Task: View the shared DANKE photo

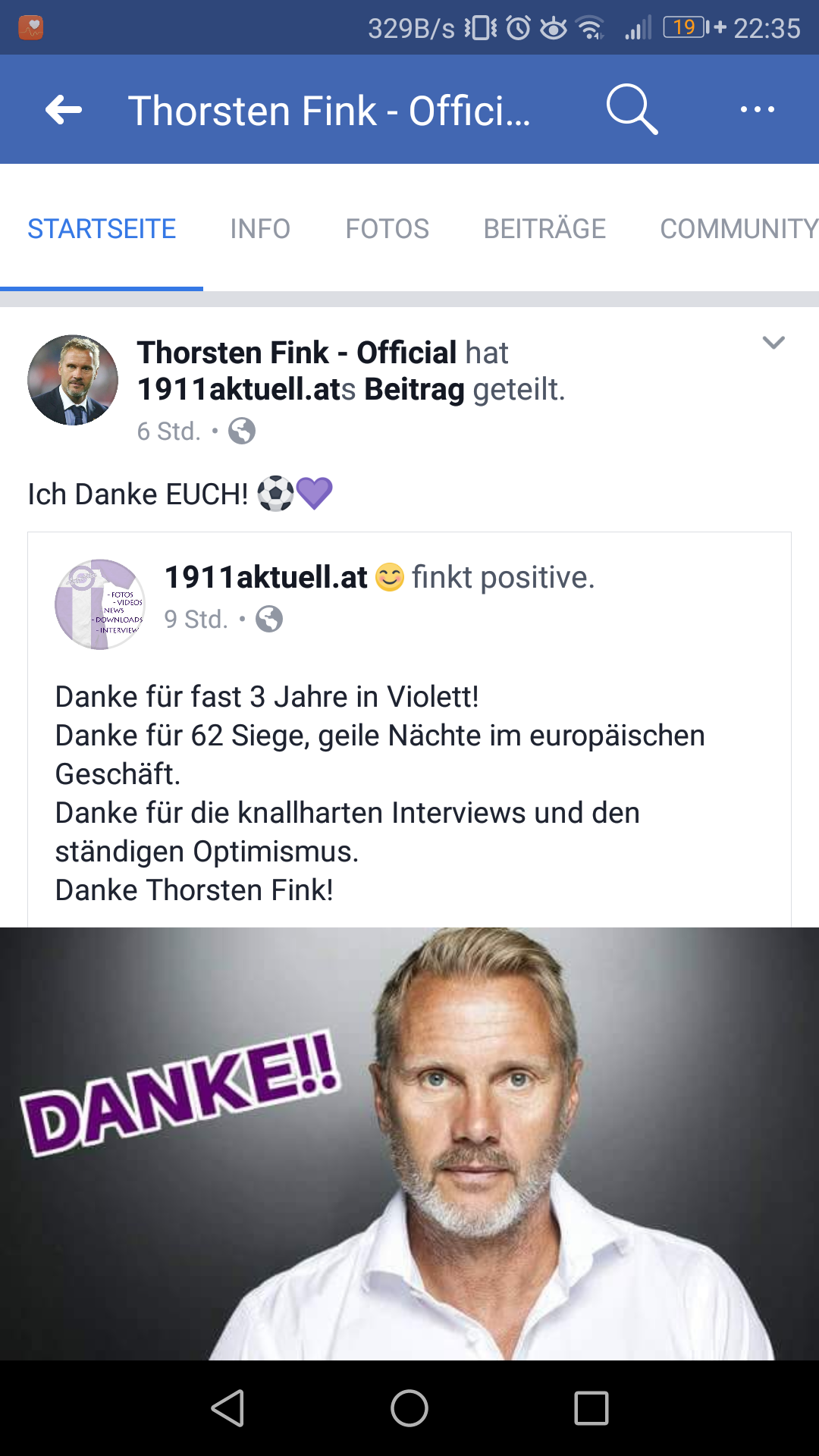Action: (409, 1144)
